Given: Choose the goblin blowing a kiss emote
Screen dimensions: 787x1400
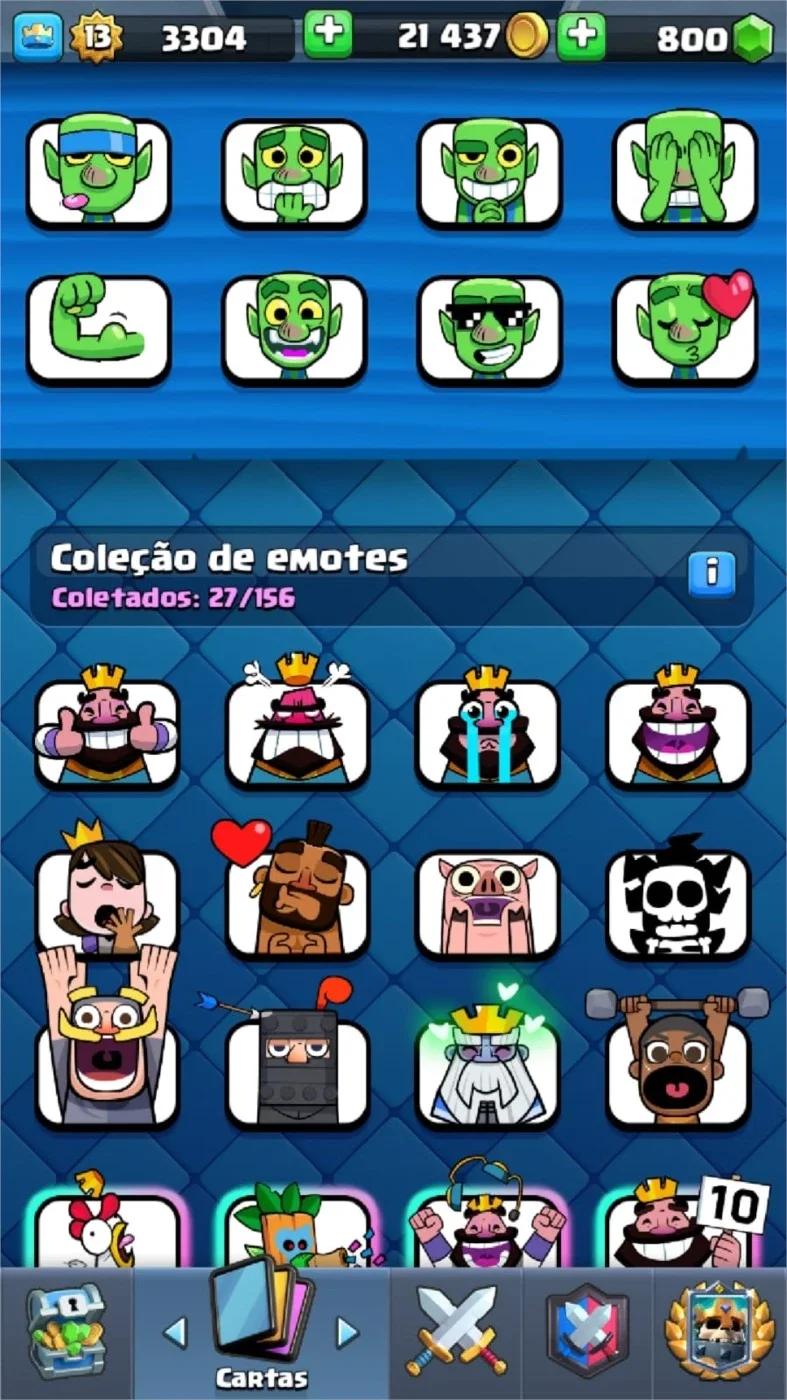Looking at the screenshot, I should coord(685,330).
